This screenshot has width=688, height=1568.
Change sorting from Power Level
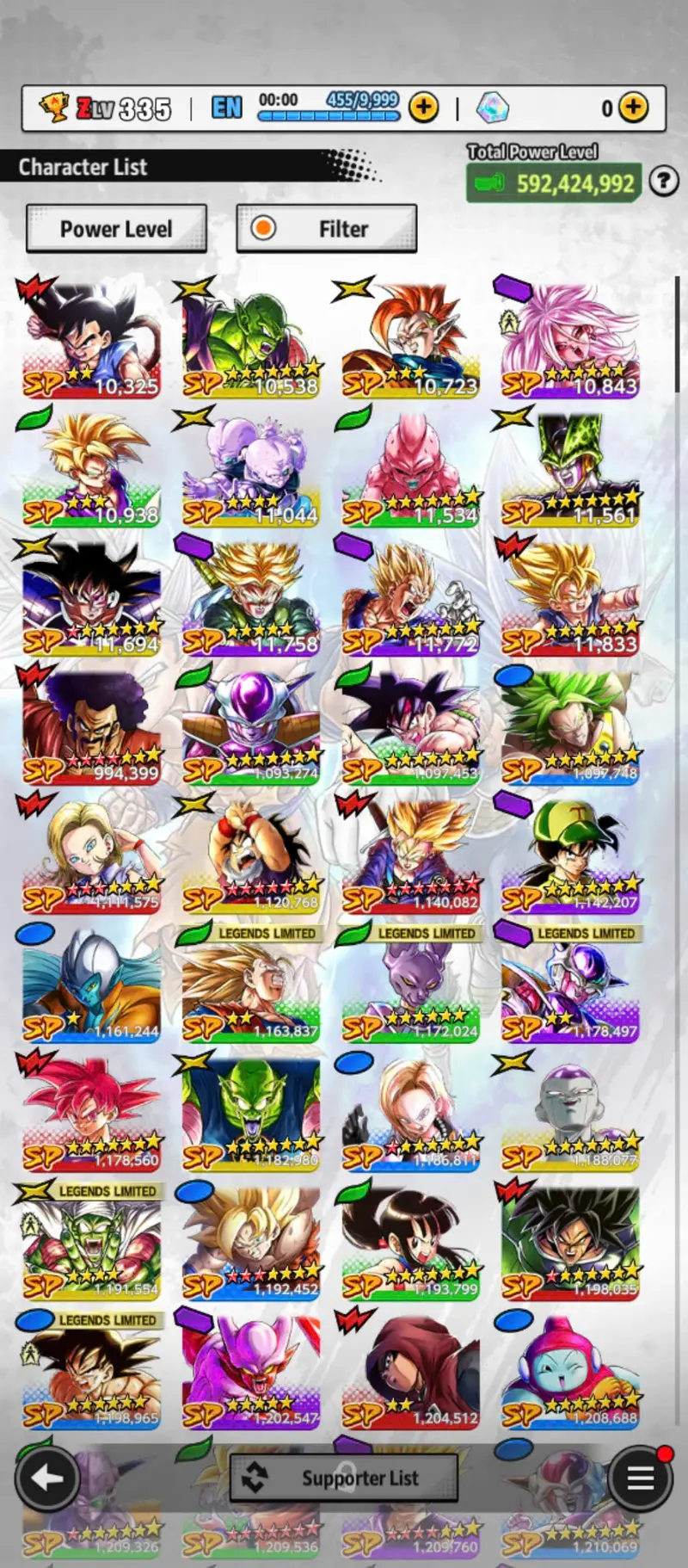pos(116,229)
